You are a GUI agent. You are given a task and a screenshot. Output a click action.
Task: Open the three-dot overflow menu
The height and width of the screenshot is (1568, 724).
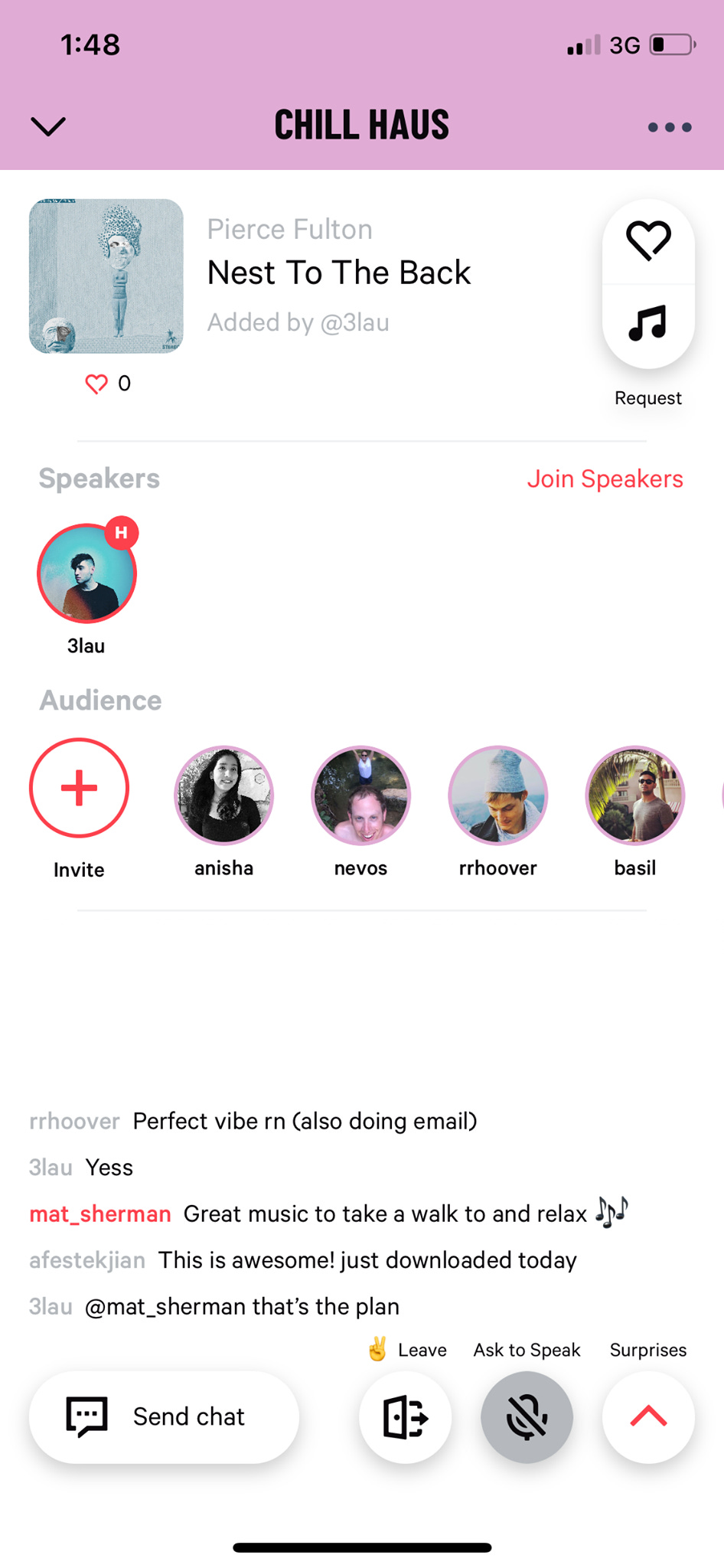pyautogui.click(x=669, y=127)
